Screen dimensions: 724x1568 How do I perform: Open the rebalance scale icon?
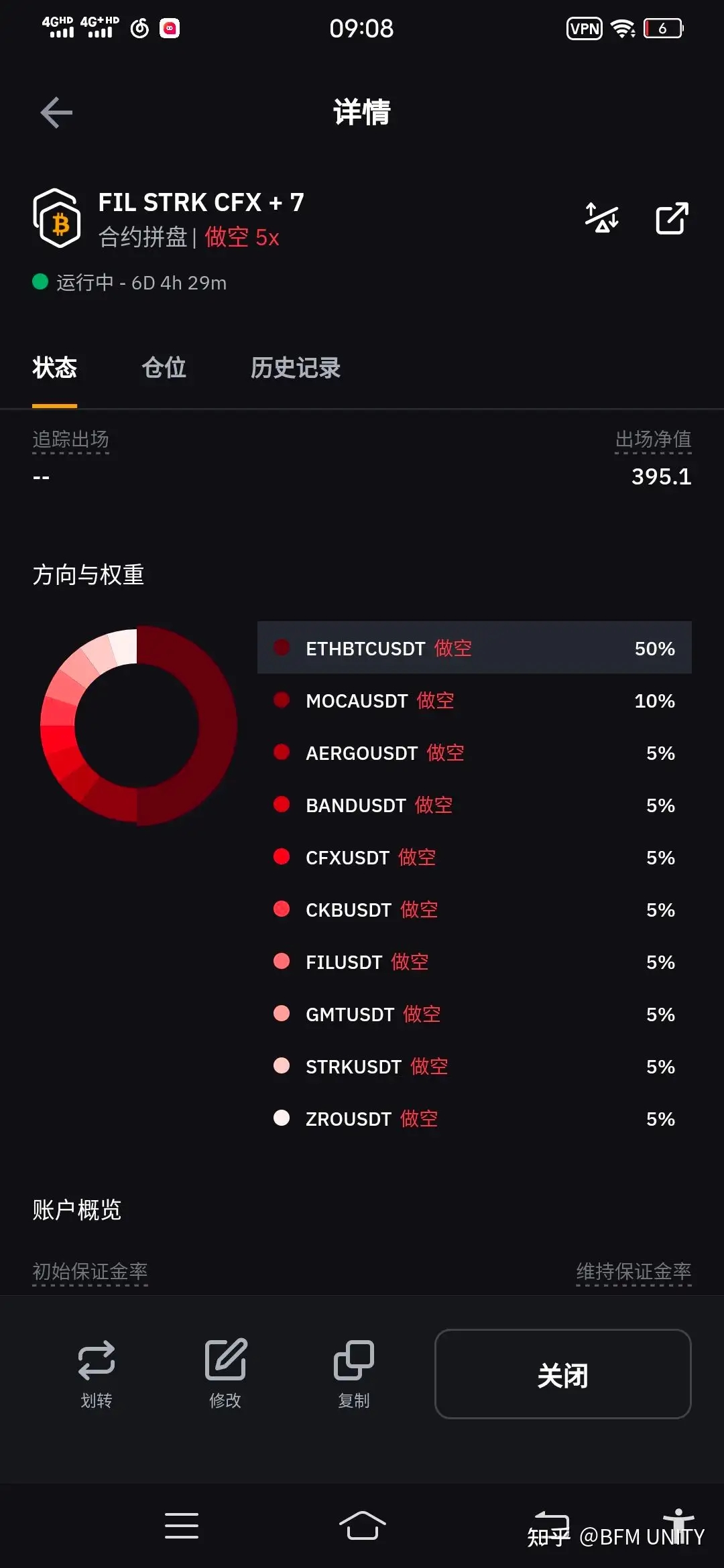(601, 218)
